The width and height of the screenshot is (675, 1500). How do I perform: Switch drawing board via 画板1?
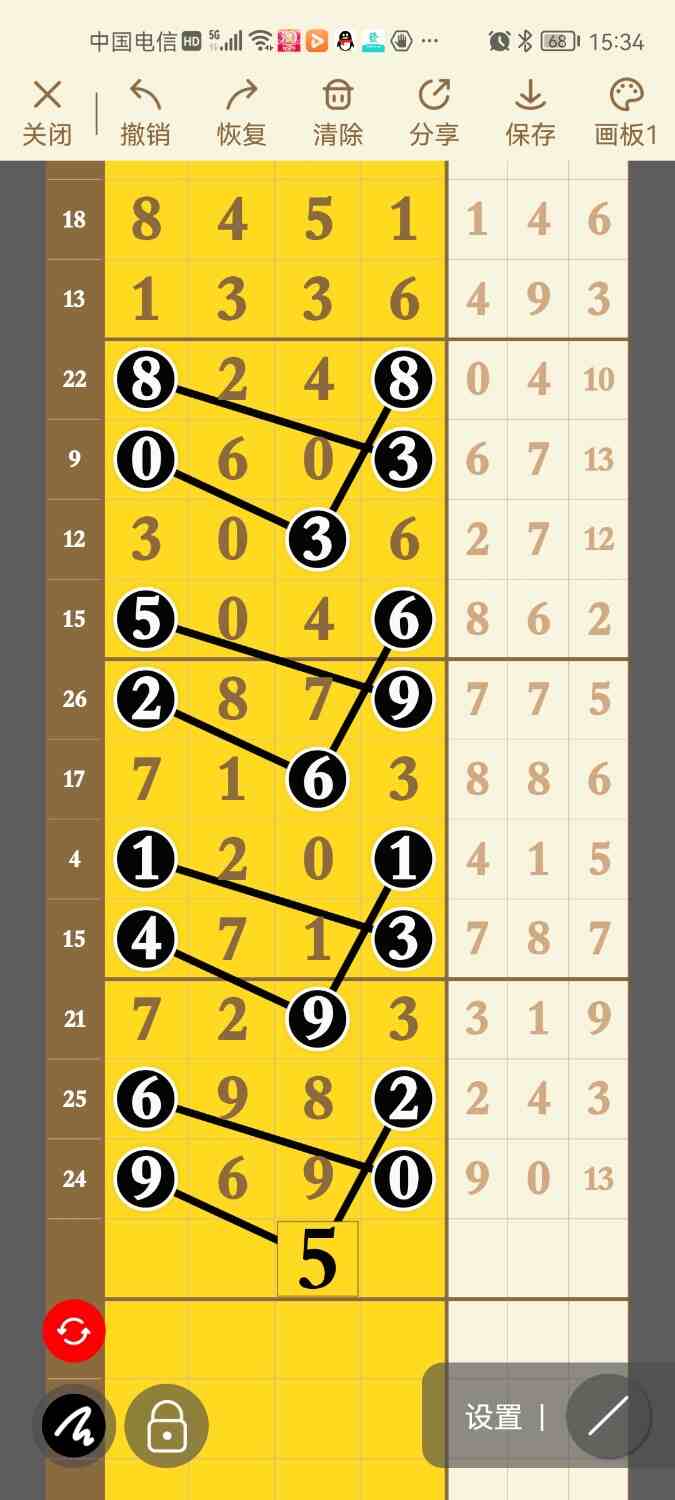626,113
